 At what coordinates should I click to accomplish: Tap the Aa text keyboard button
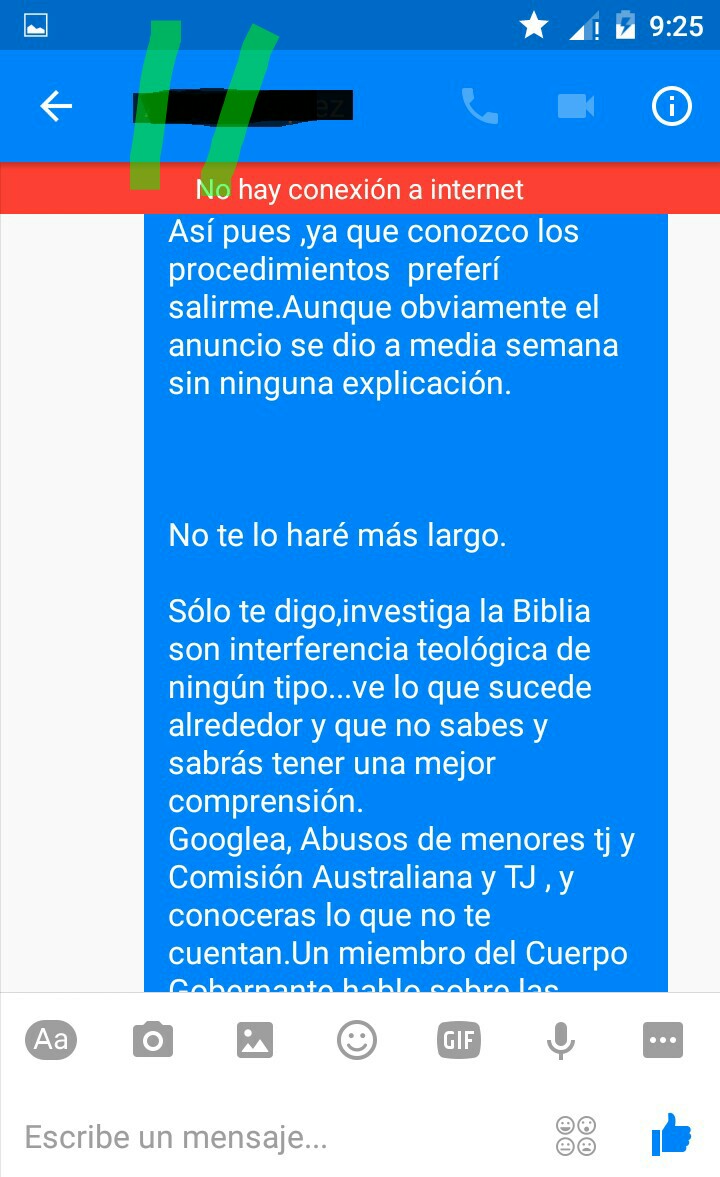point(51,1040)
